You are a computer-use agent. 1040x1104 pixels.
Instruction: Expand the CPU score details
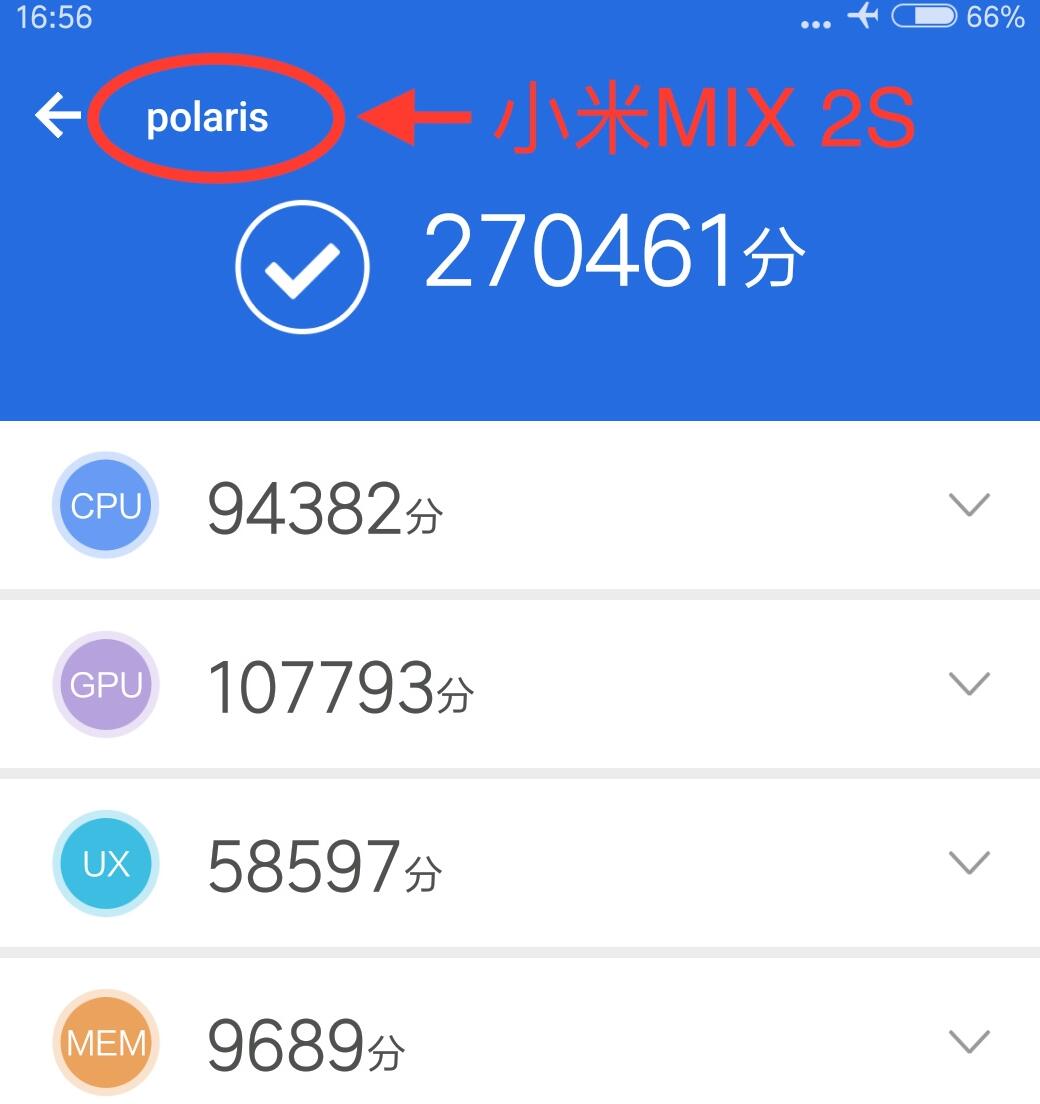tap(968, 505)
